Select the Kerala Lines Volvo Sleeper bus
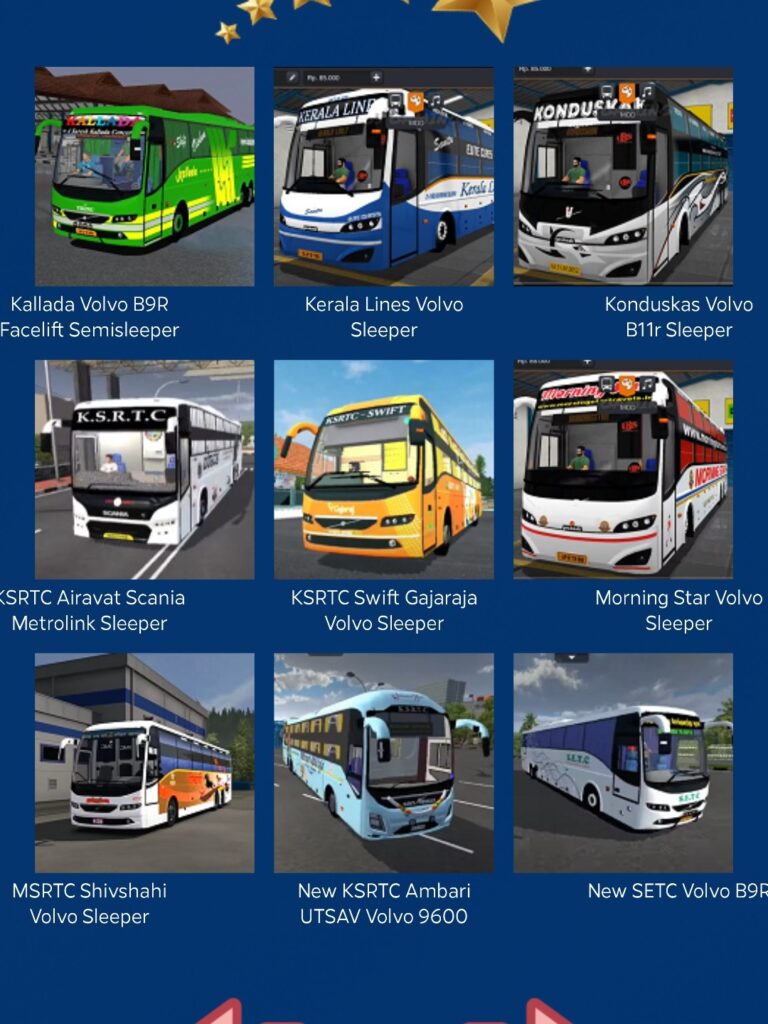768x1024 pixels. 384,176
